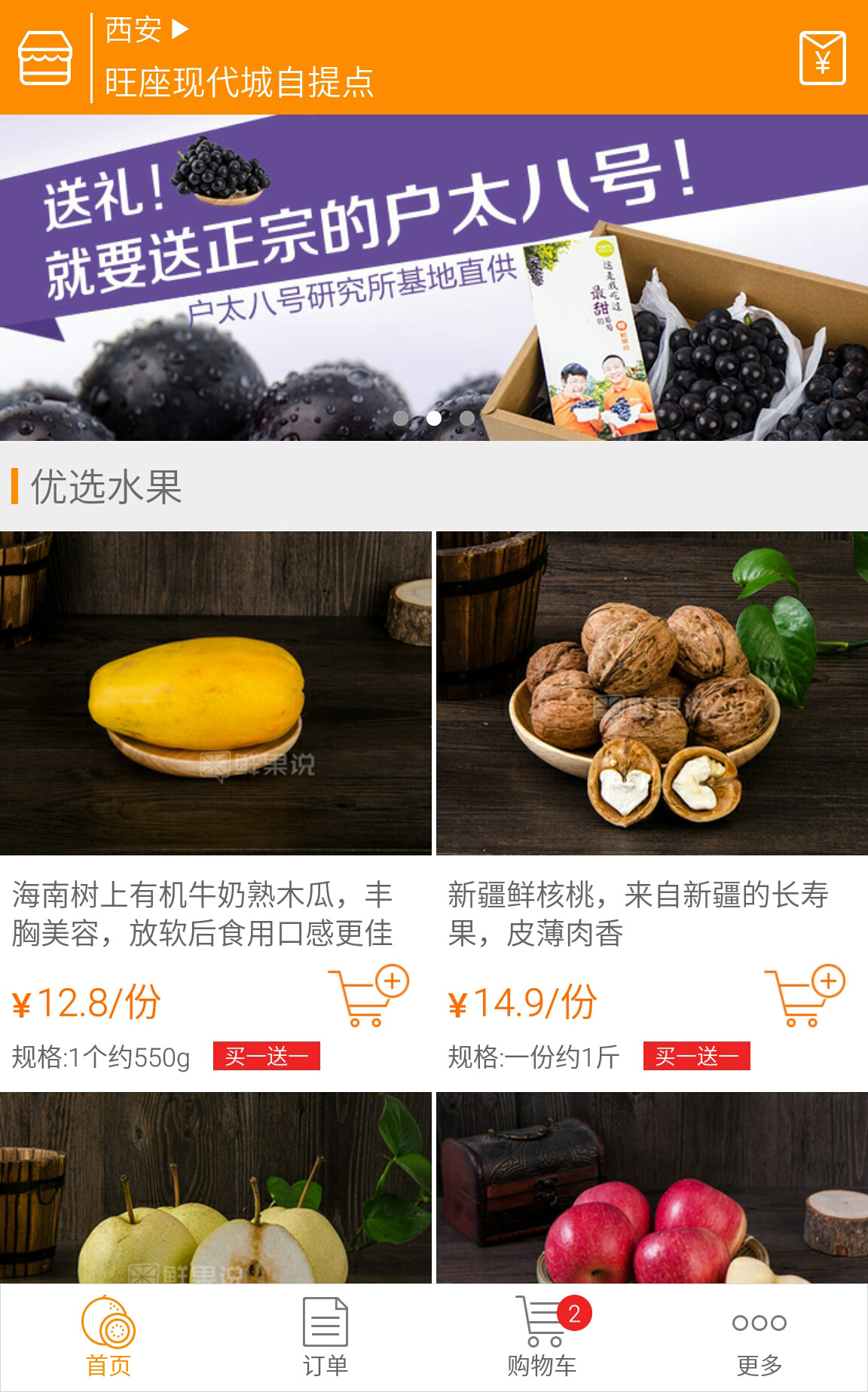
Task: Add the ¥14.9 walnuts to the cart
Action: point(805,996)
